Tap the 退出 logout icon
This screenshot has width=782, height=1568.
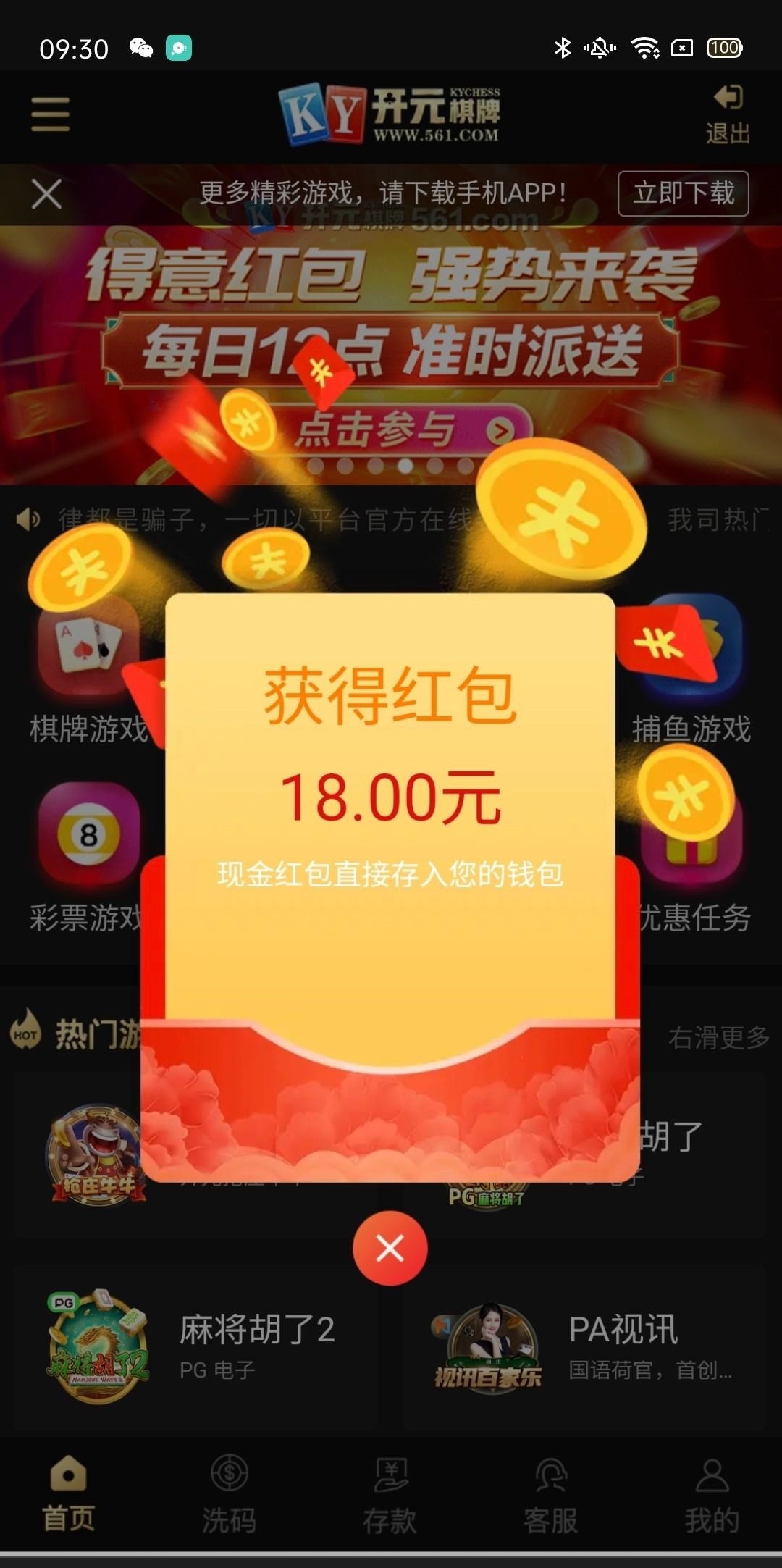727,114
